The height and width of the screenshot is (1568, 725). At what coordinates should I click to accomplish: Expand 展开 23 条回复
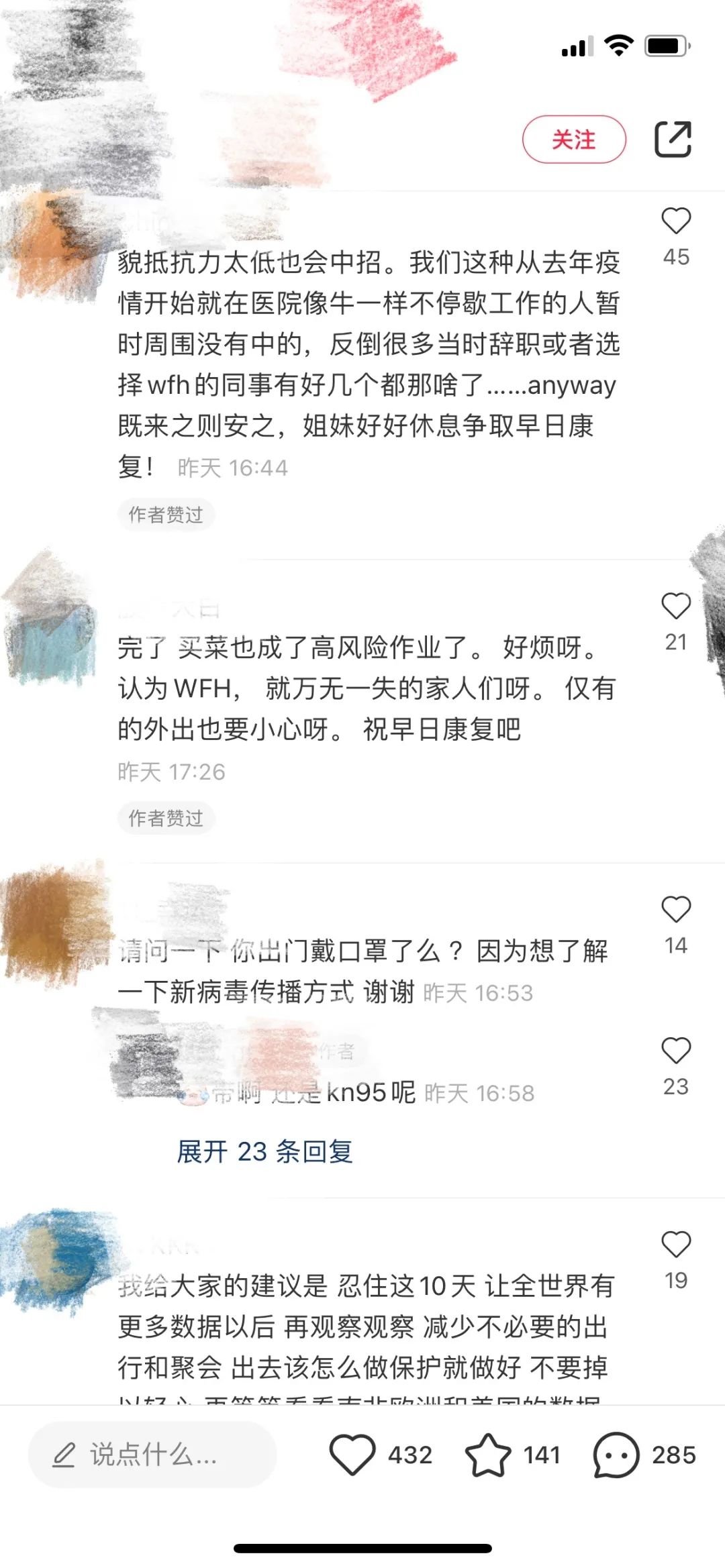[x=264, y=1151]
